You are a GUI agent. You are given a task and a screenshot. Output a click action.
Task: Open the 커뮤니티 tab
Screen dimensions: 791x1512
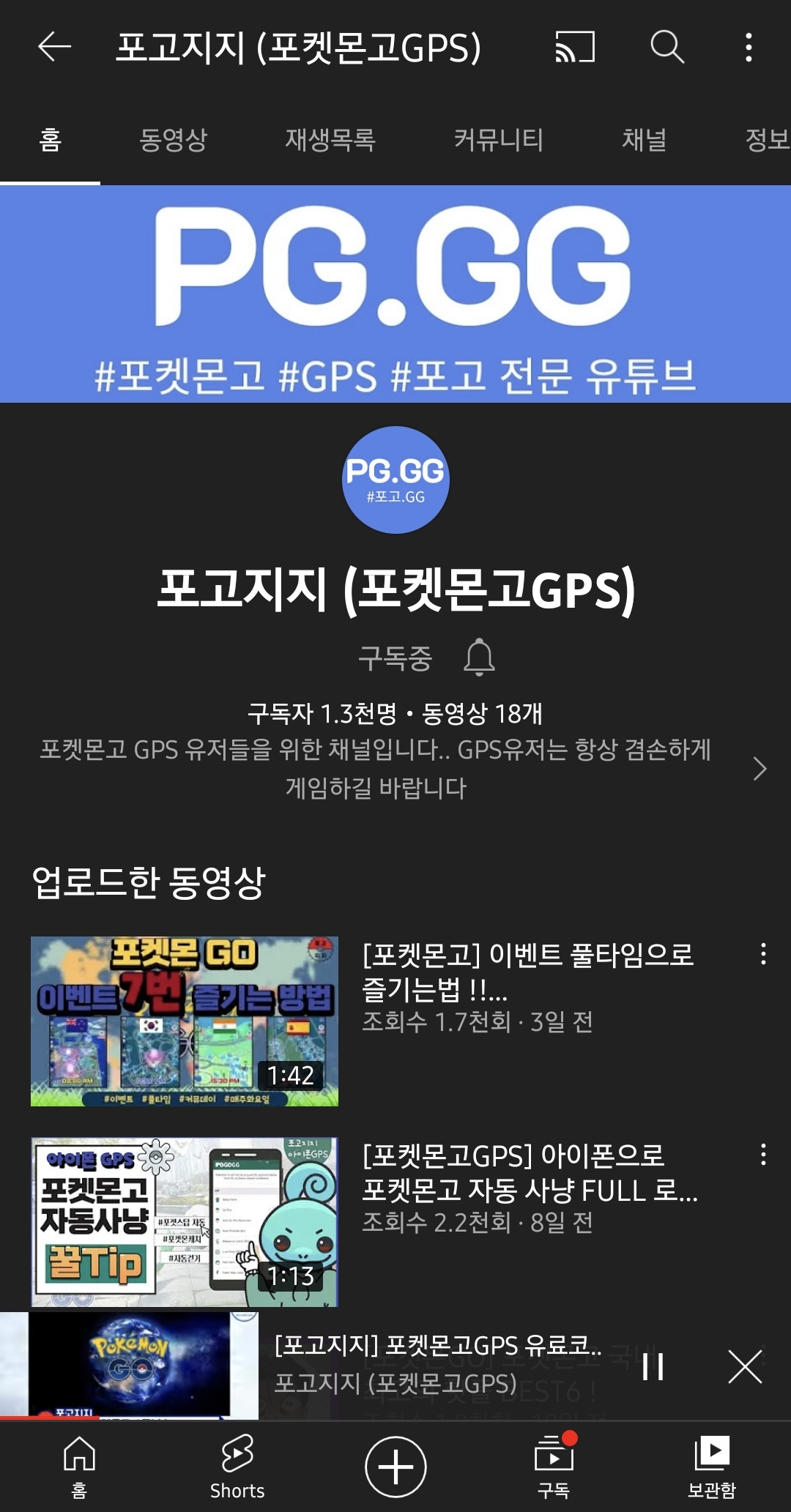pyautogui.click(x=499, y=139)
